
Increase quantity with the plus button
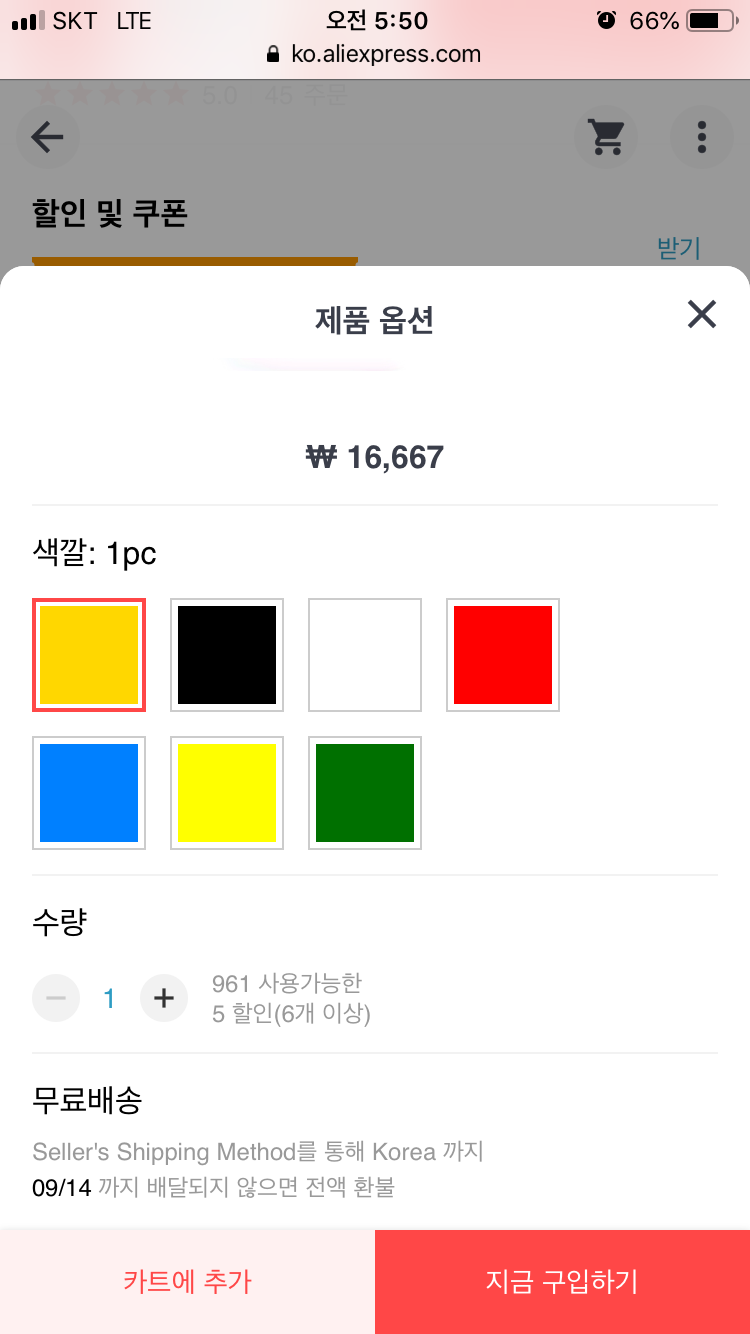[164, 998]
